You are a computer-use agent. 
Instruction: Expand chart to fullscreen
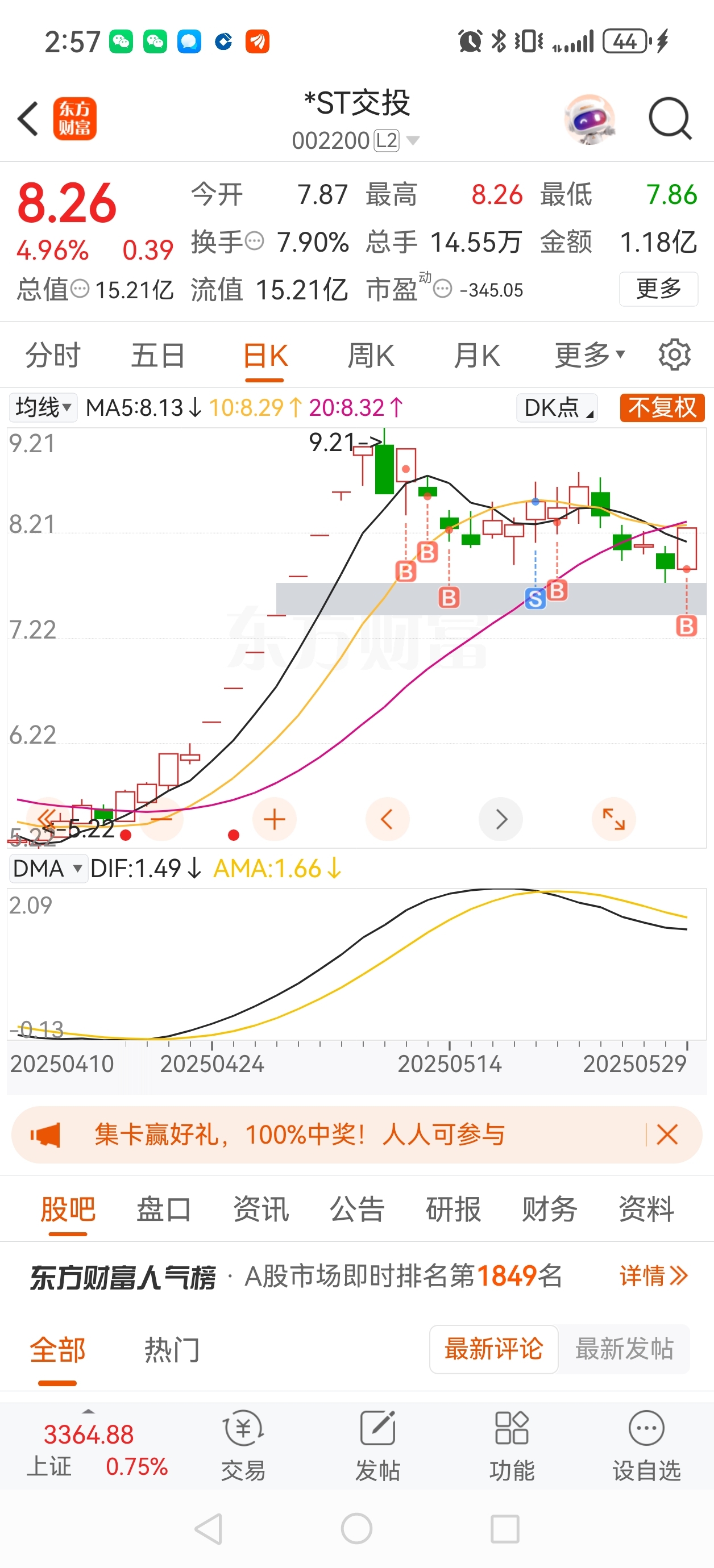point(613,819)
